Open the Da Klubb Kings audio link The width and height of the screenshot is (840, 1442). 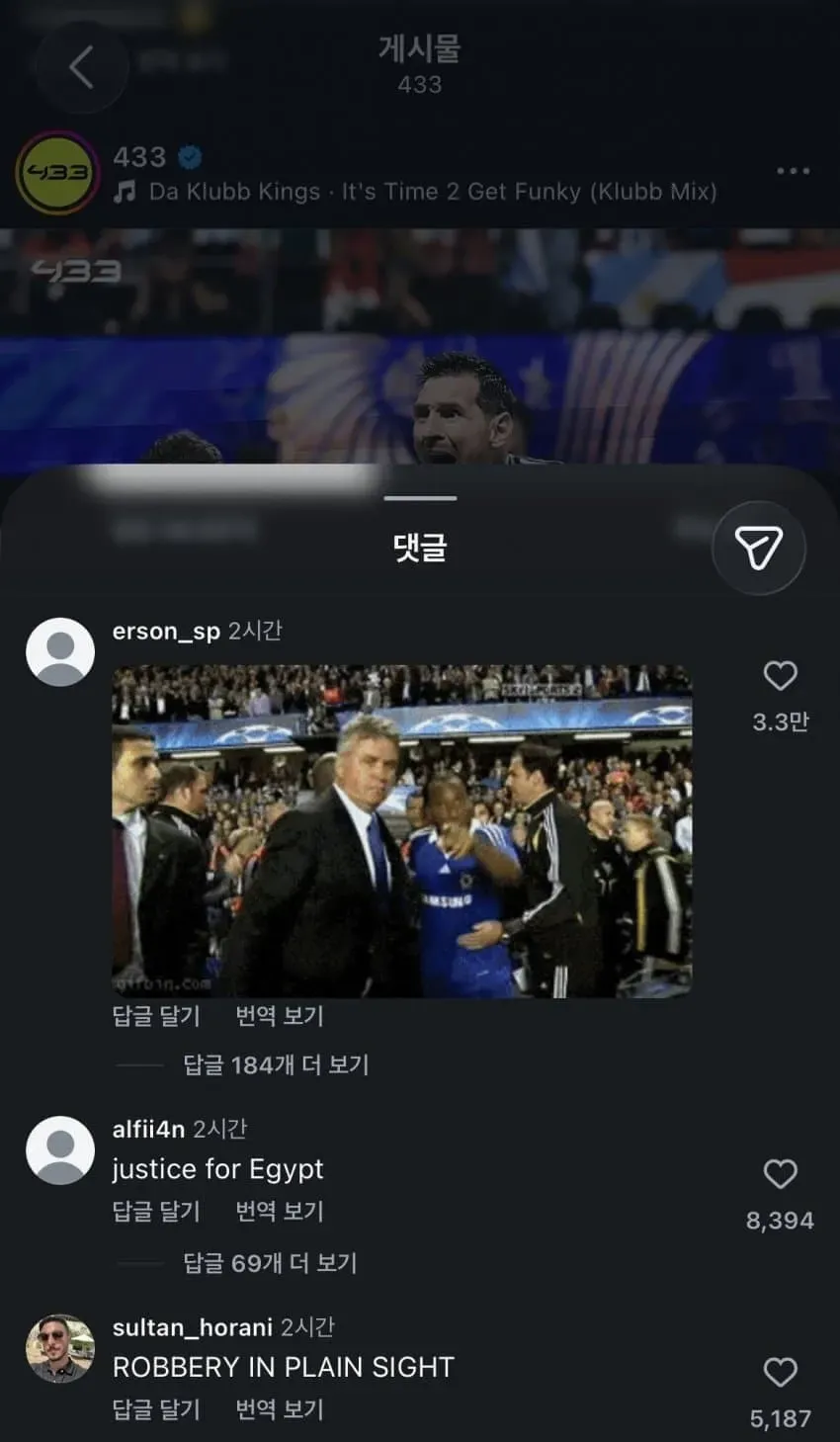point(415,192)
